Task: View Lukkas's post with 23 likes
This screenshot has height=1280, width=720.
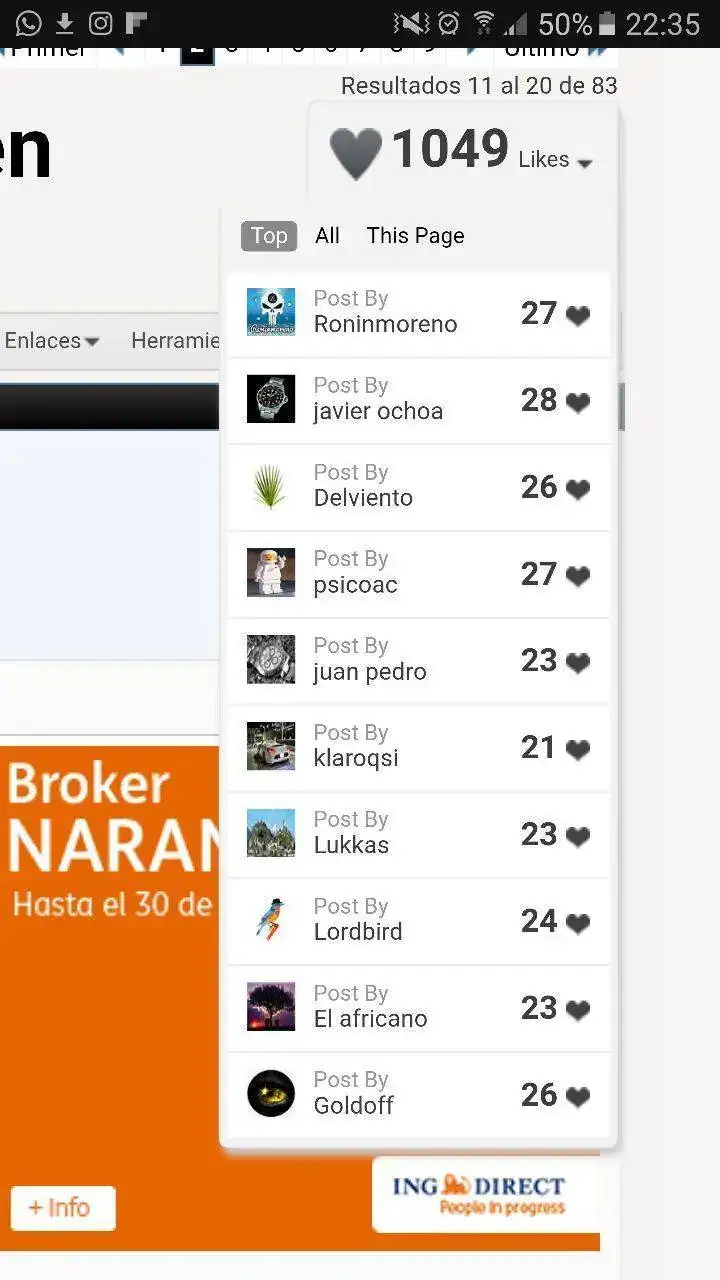Action: point(418,835)
